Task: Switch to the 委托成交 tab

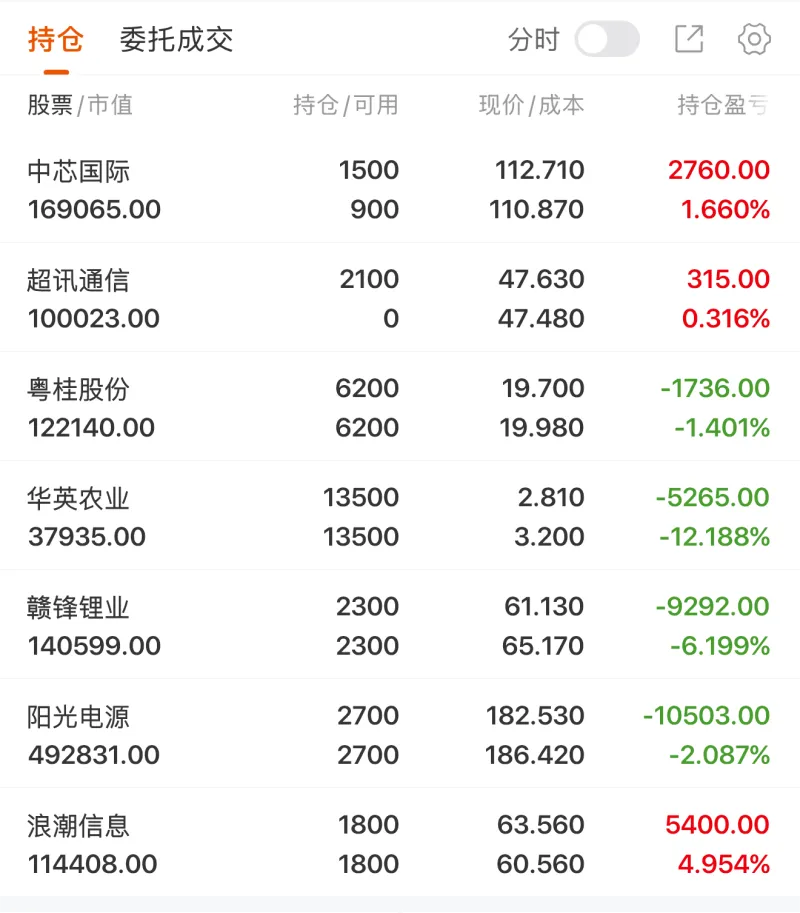Action: point(176,40)
